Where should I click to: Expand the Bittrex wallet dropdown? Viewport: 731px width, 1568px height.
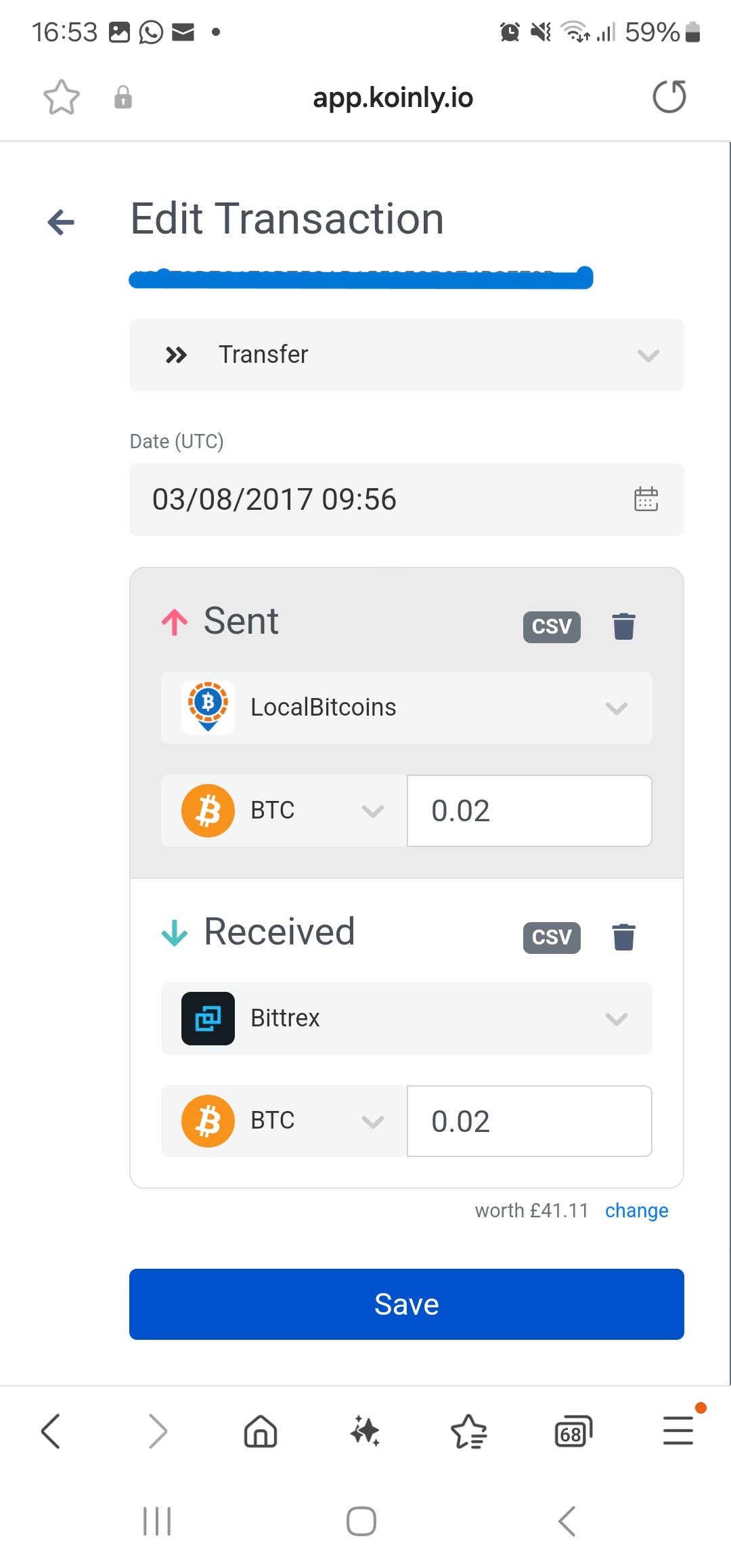click(406, 1018)
